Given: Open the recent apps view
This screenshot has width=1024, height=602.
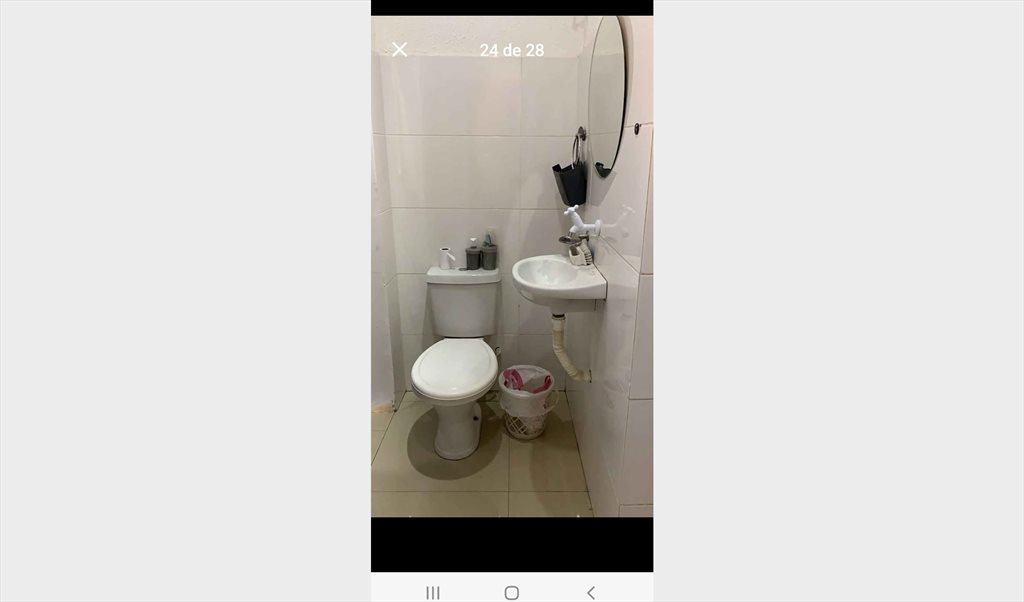Looking at the screenshot, I should click(x=433, y=592).
